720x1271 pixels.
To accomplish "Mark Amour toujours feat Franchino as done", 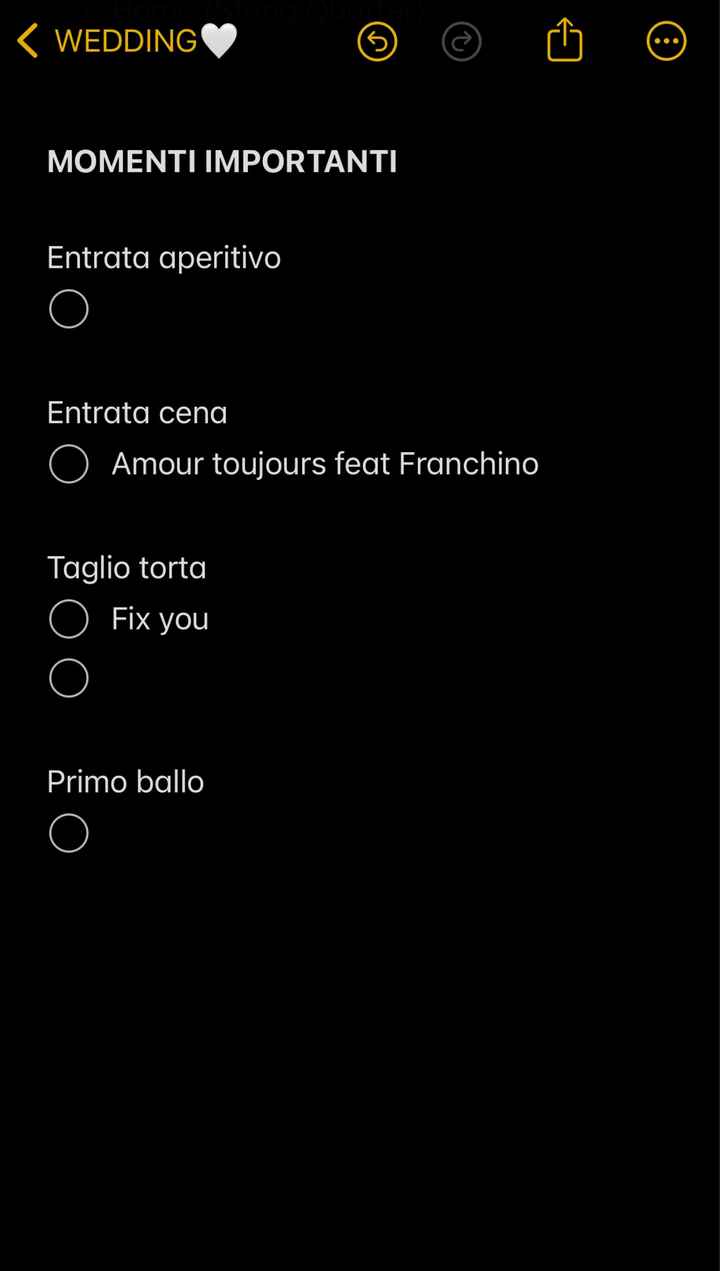I will (68, 463).
